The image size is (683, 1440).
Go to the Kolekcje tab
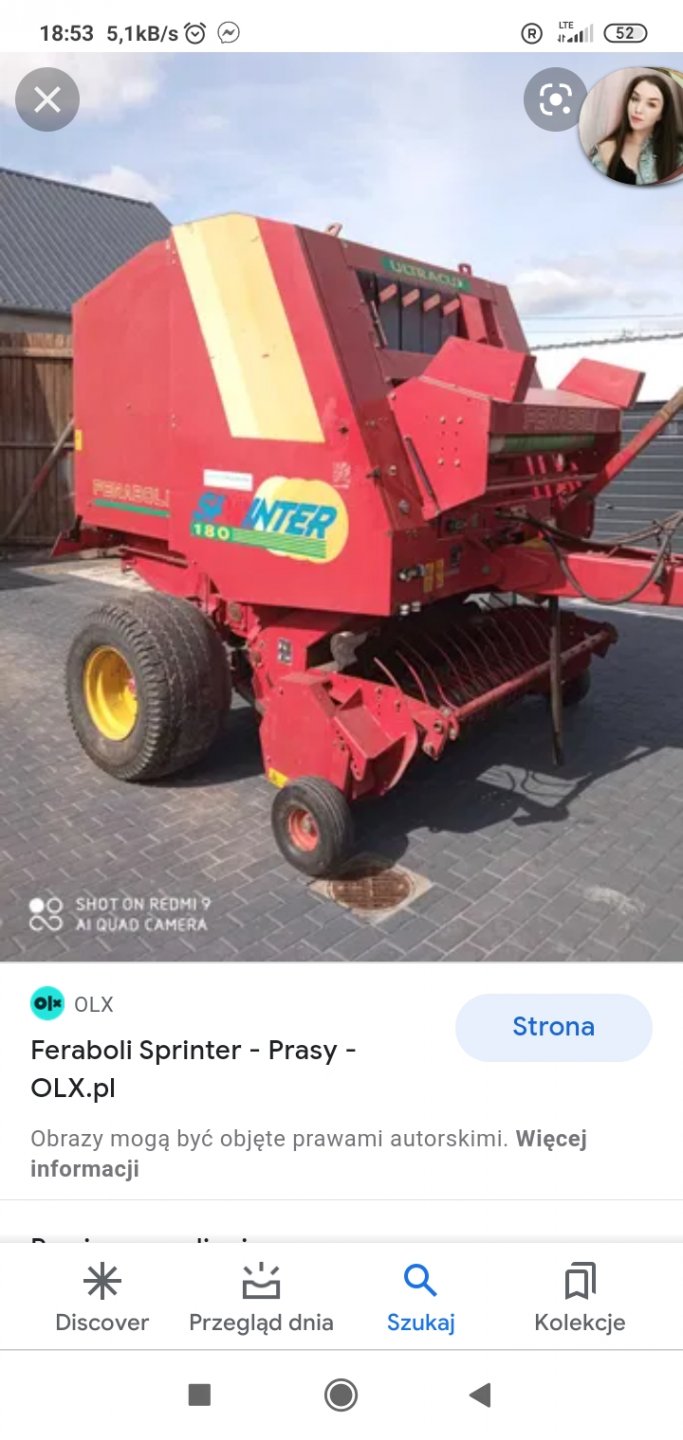click(x=579, y=1298)
